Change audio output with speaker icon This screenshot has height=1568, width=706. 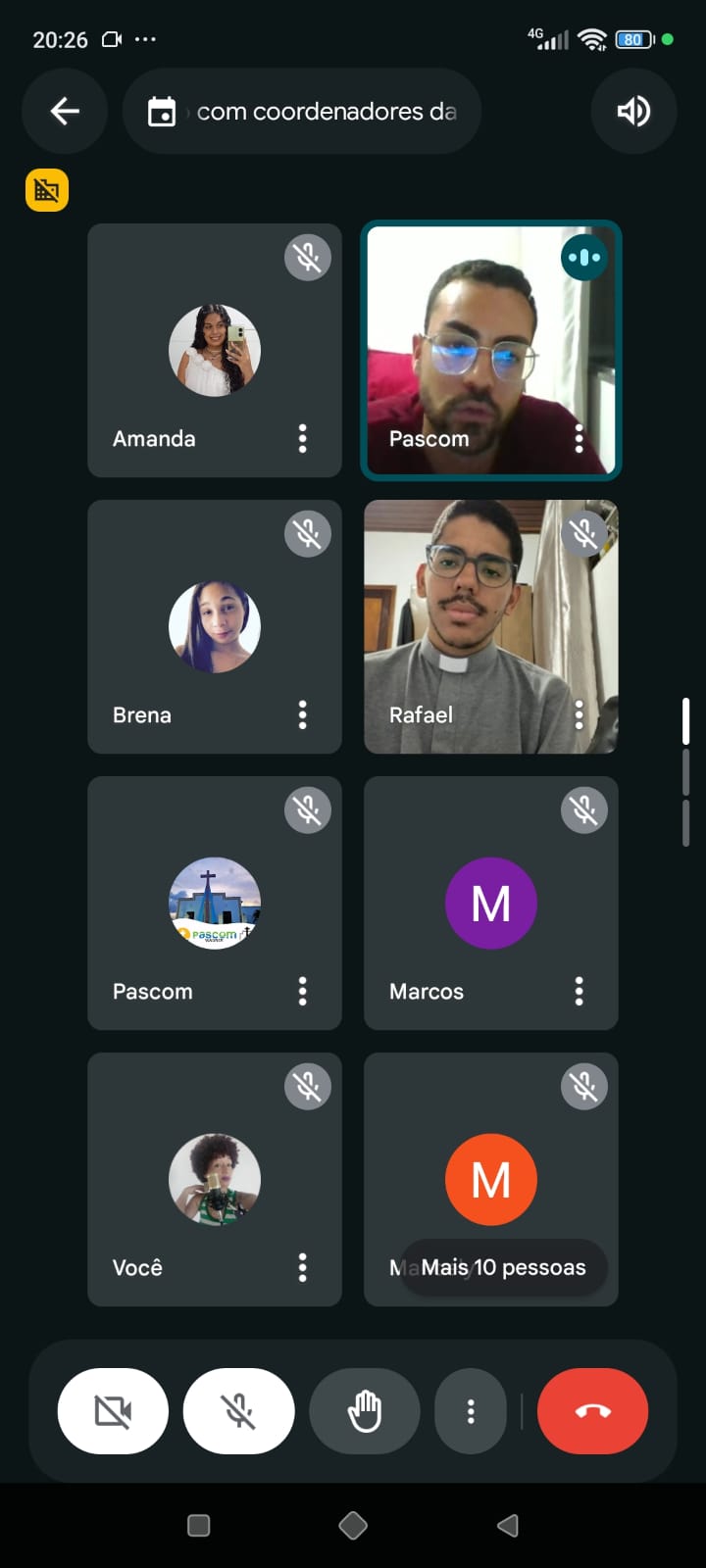tap(633, 111)
